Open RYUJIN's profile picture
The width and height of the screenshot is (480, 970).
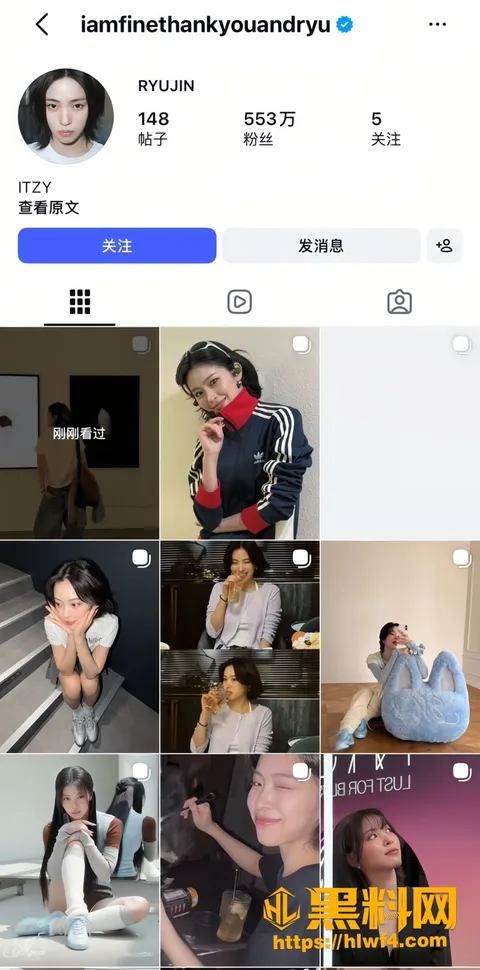[66, 116]
